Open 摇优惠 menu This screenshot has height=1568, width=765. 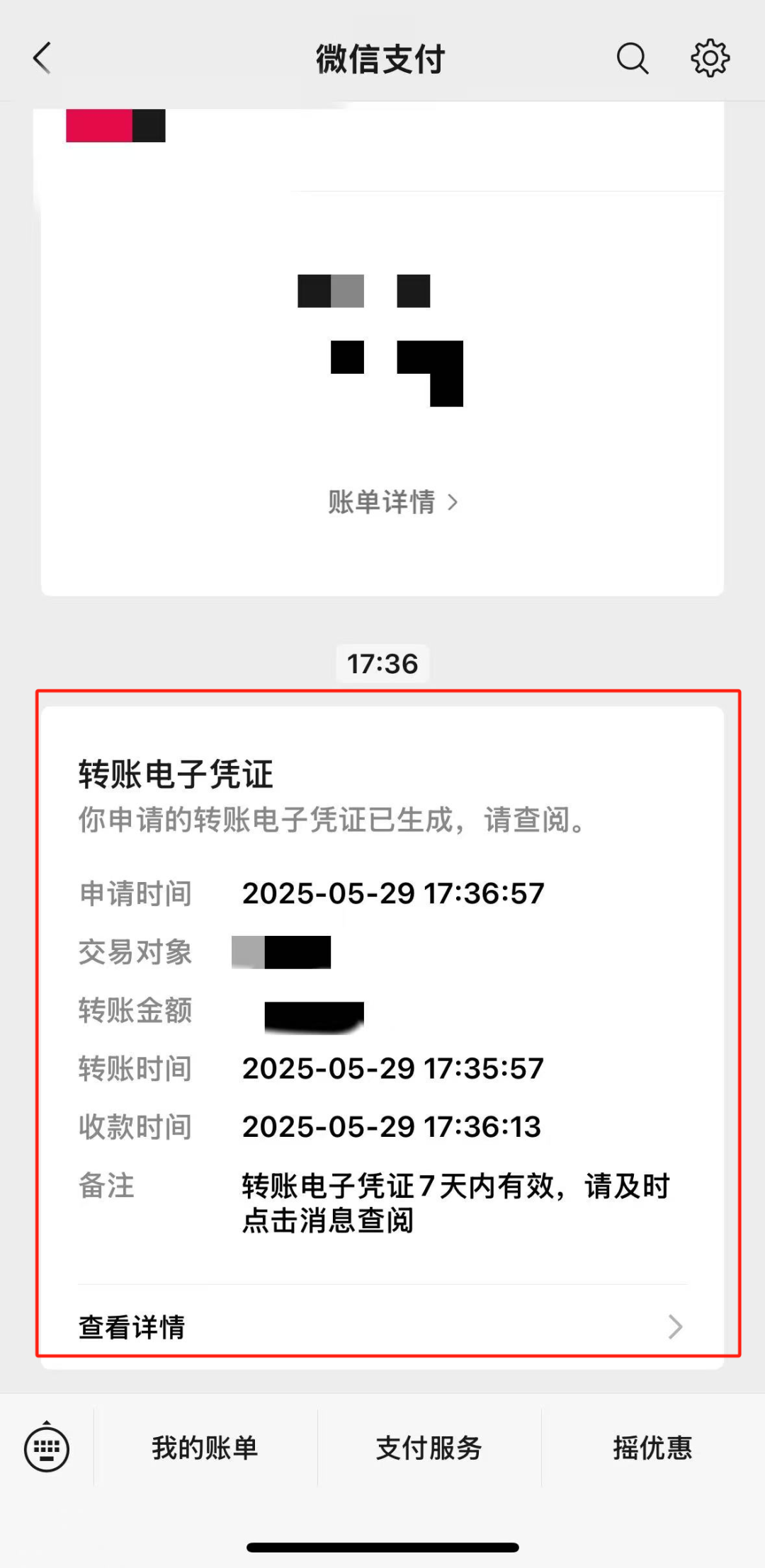653,1448
